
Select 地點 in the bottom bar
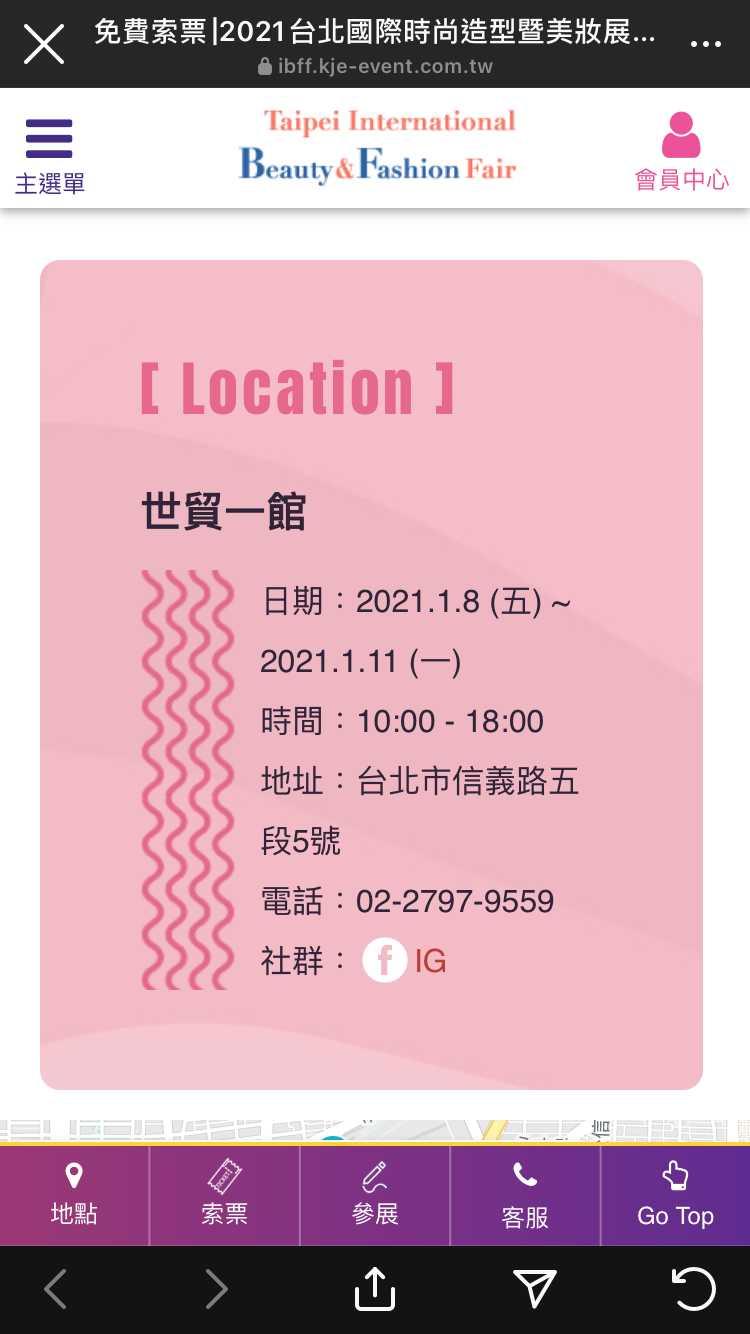(74, 1195)
